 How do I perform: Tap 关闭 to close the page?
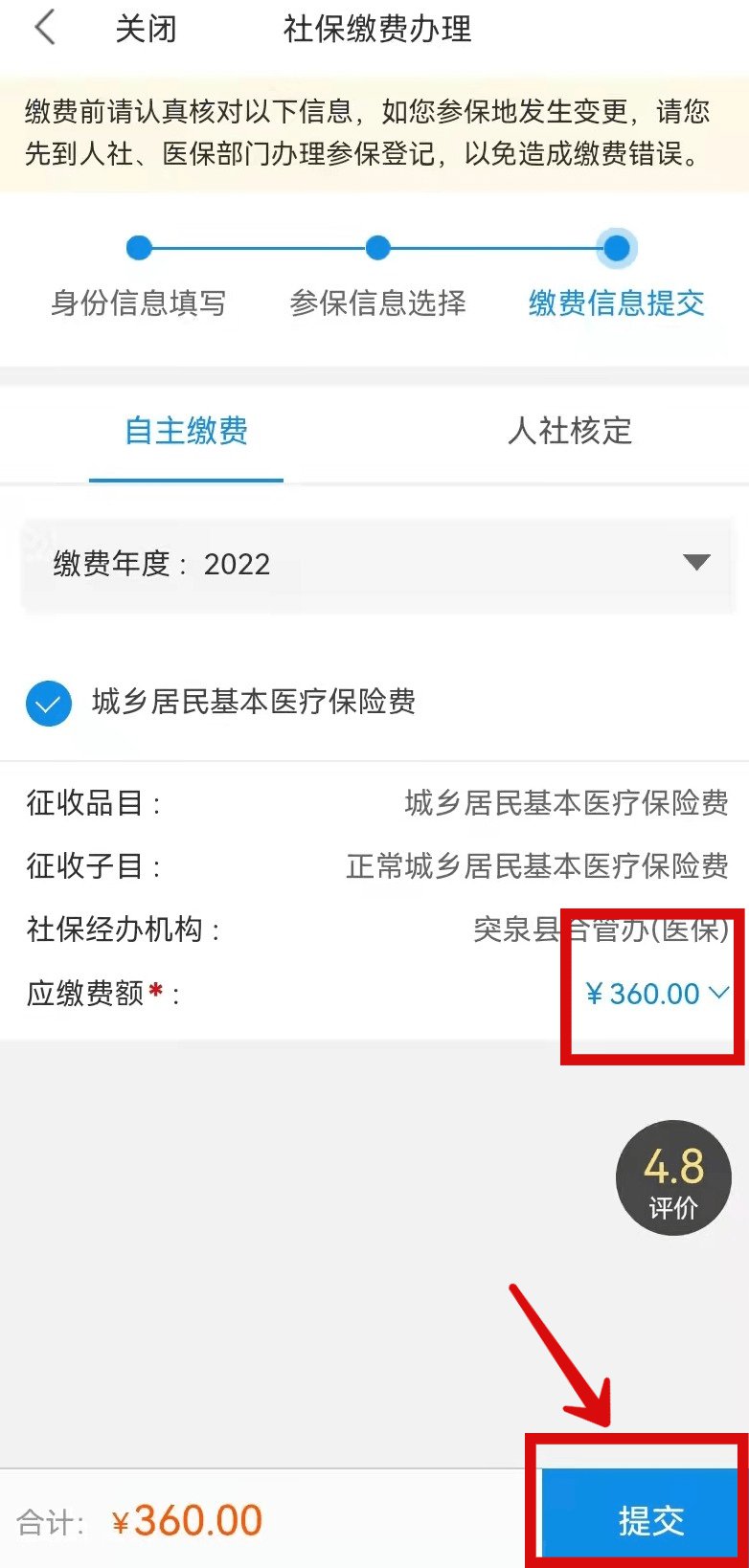pos(146,29)
